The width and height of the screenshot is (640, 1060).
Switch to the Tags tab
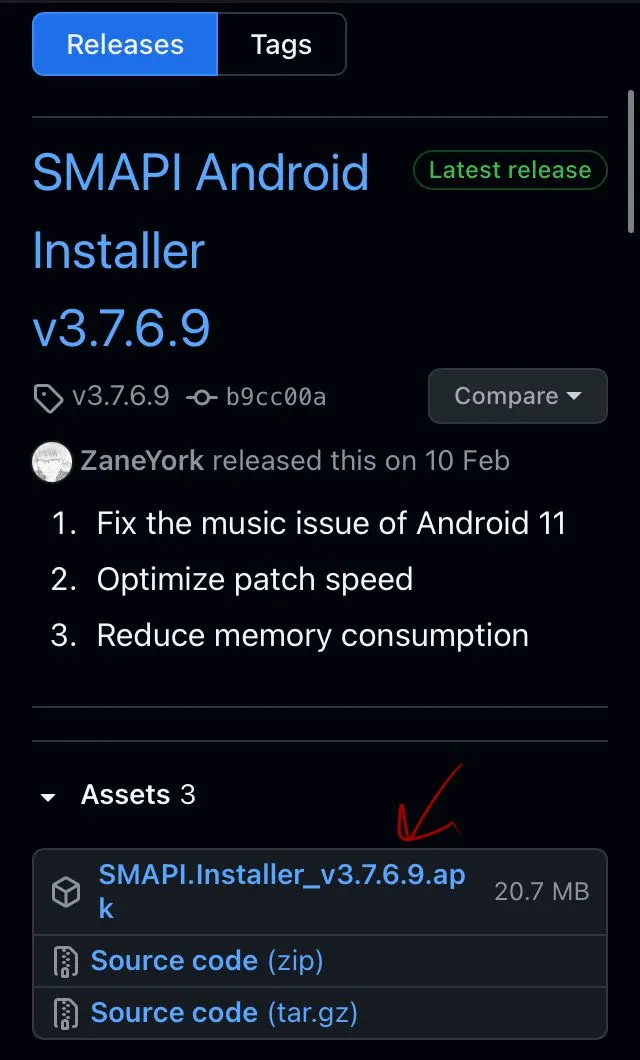[x=281, y=44]
